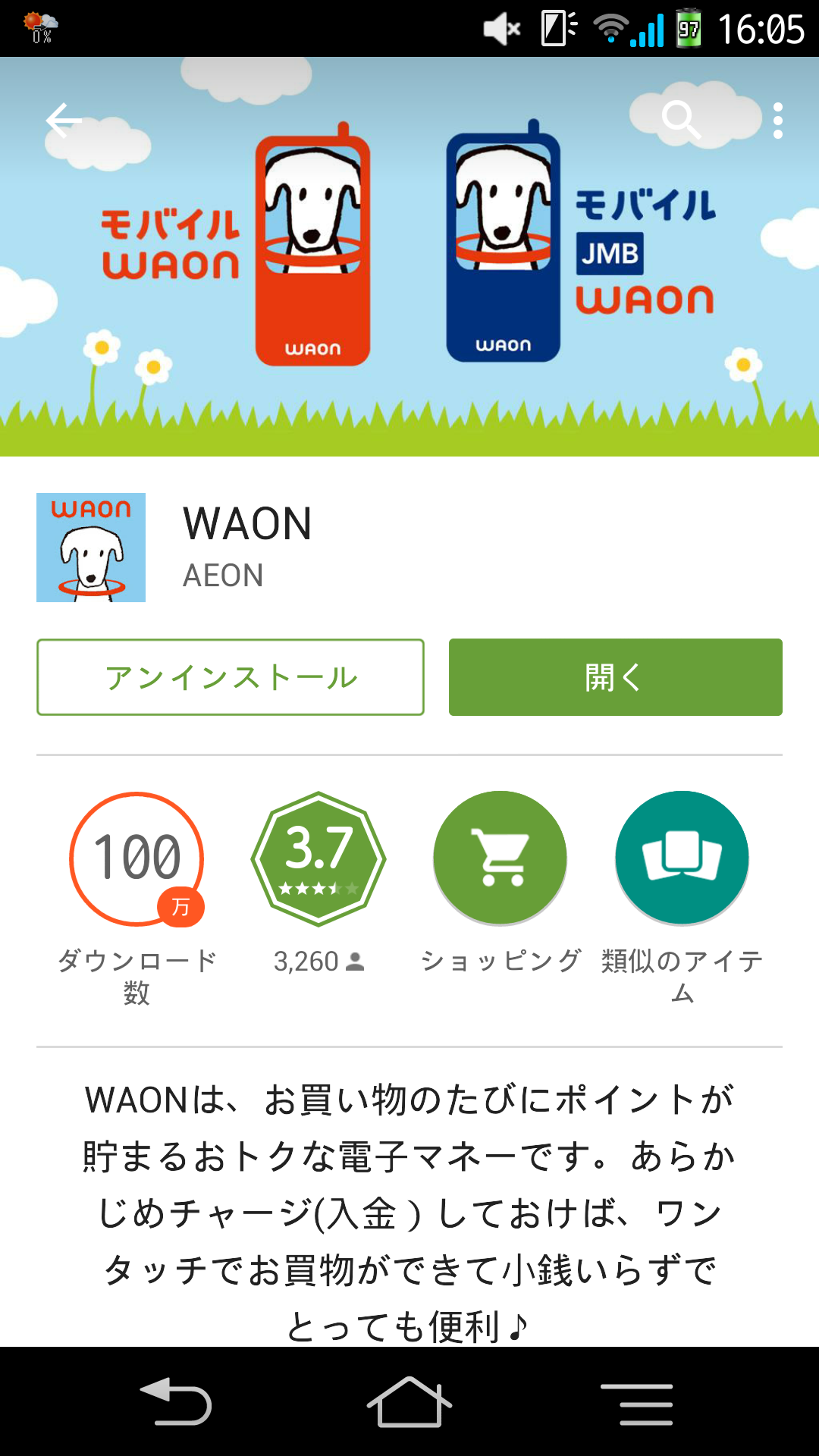Open the ショッピング category
This screenshot has height=1456, width=819.
500,858
